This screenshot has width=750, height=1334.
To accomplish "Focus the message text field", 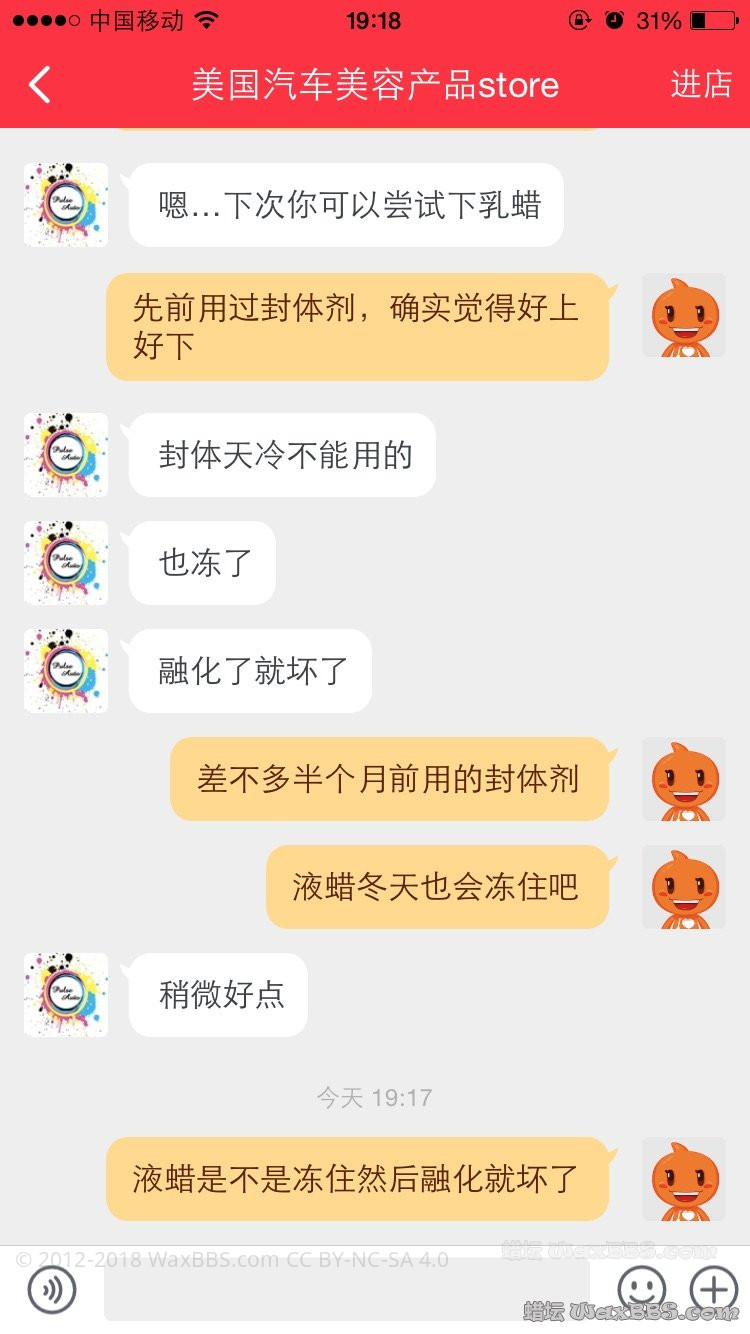I will tap(346, 1292).
